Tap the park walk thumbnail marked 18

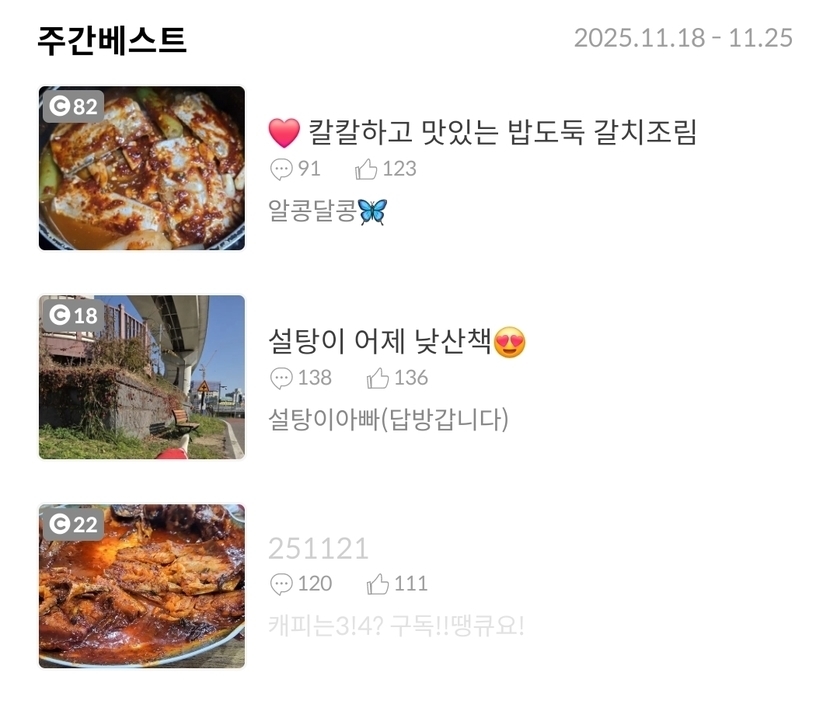[142, 377]
